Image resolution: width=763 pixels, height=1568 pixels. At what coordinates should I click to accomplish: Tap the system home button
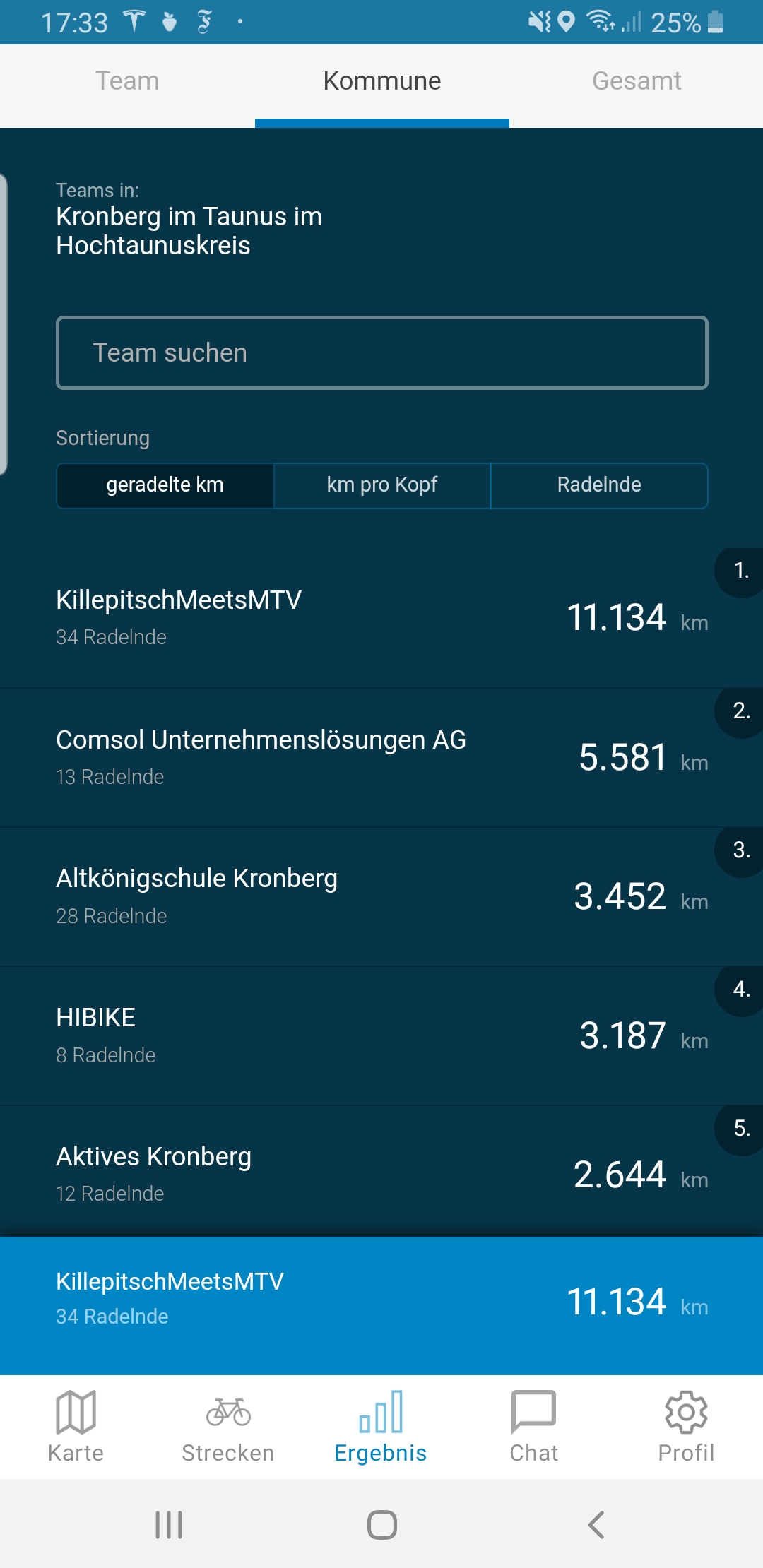pyautogui.click(x=381, y=1525)
